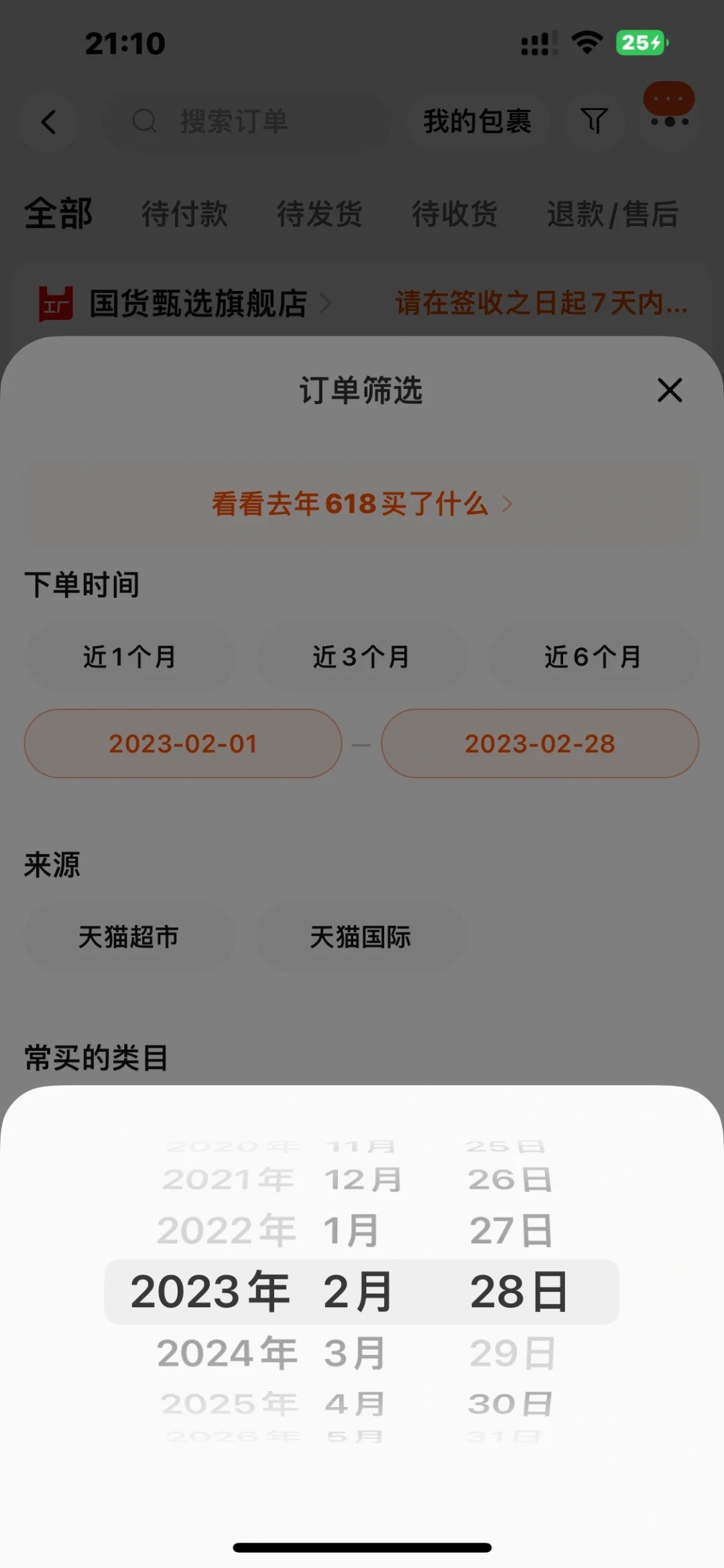The image size is (724, 1568).
Task: Pick 2024年 in the year picker
Action: click(x=227, y=1353)
